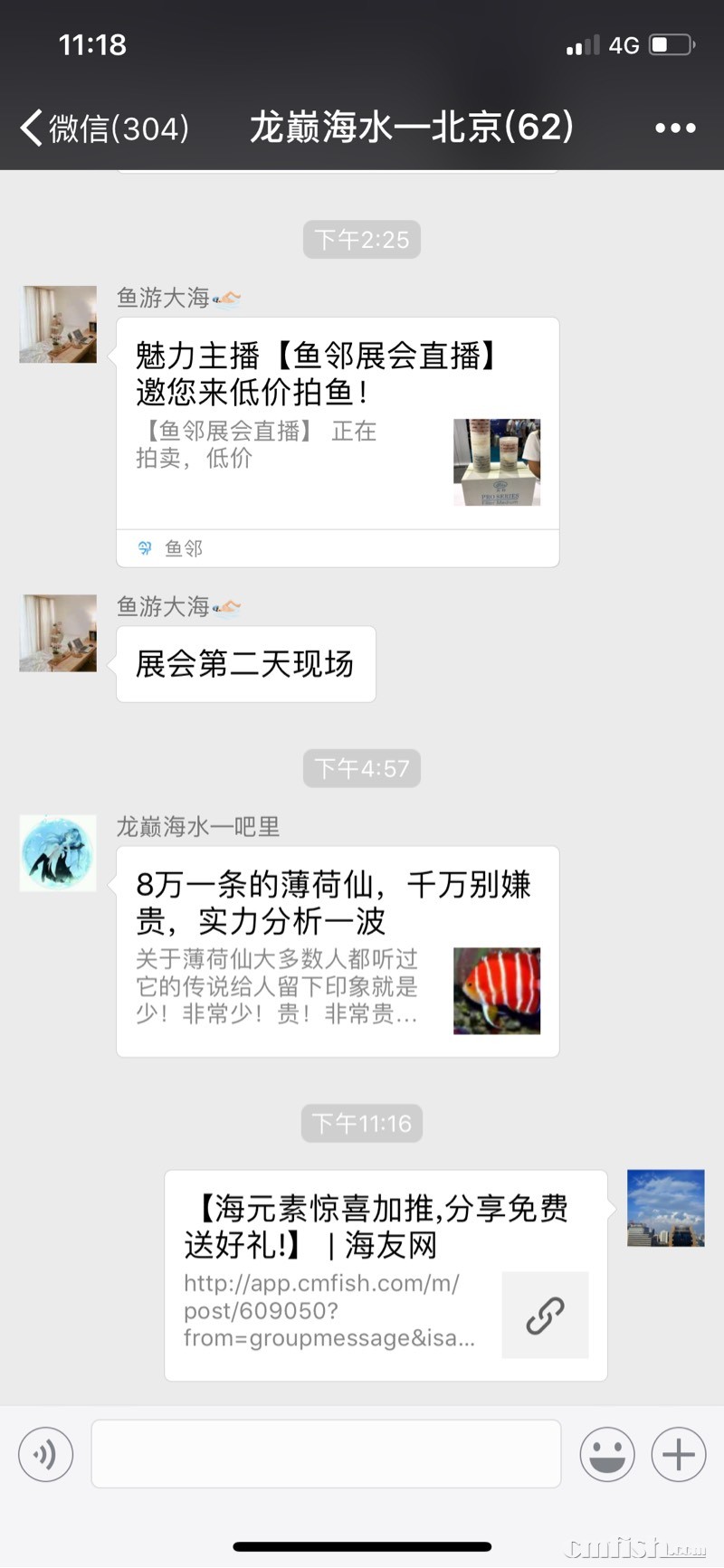Open the 海元素惊喜加推 link card

tap(385, 1274)
